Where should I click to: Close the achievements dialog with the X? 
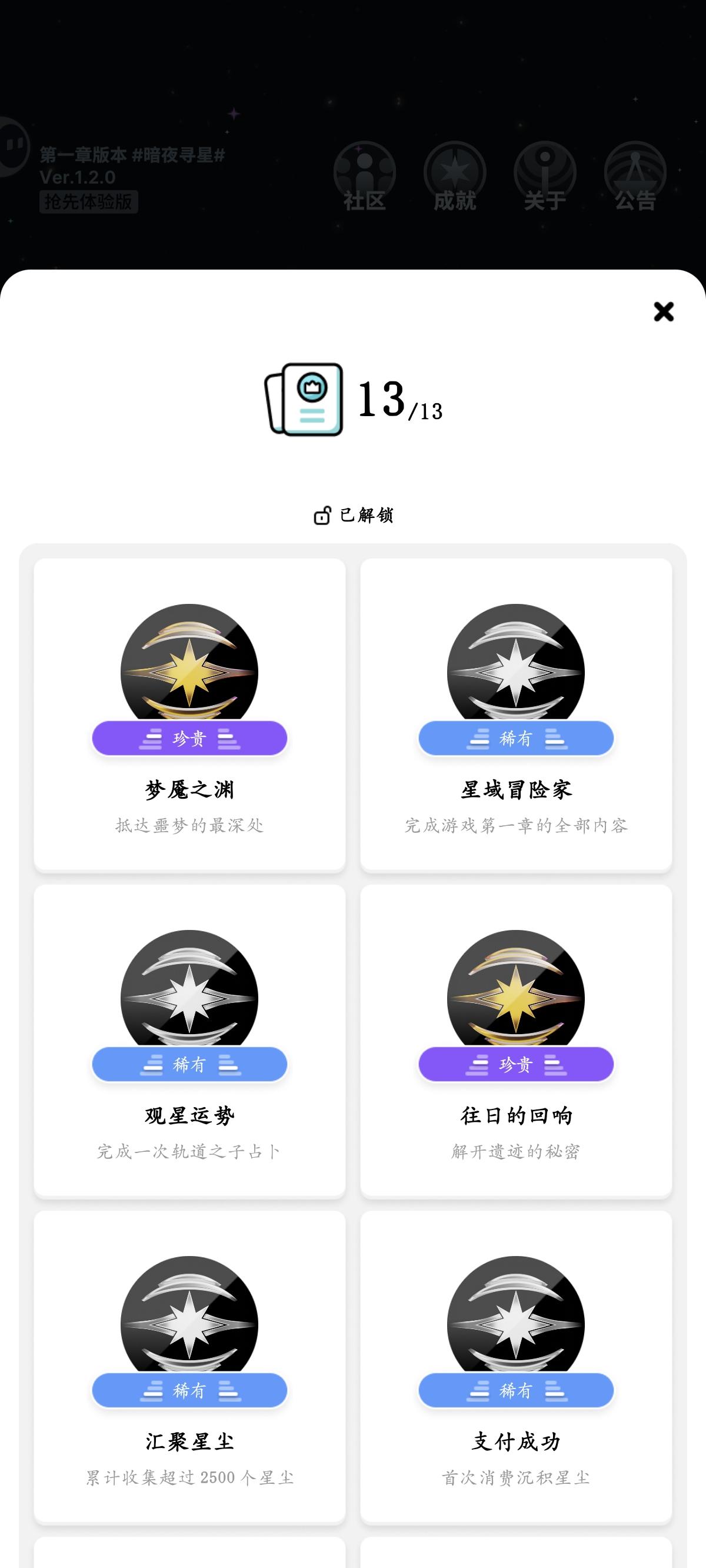tap(664, 311)
